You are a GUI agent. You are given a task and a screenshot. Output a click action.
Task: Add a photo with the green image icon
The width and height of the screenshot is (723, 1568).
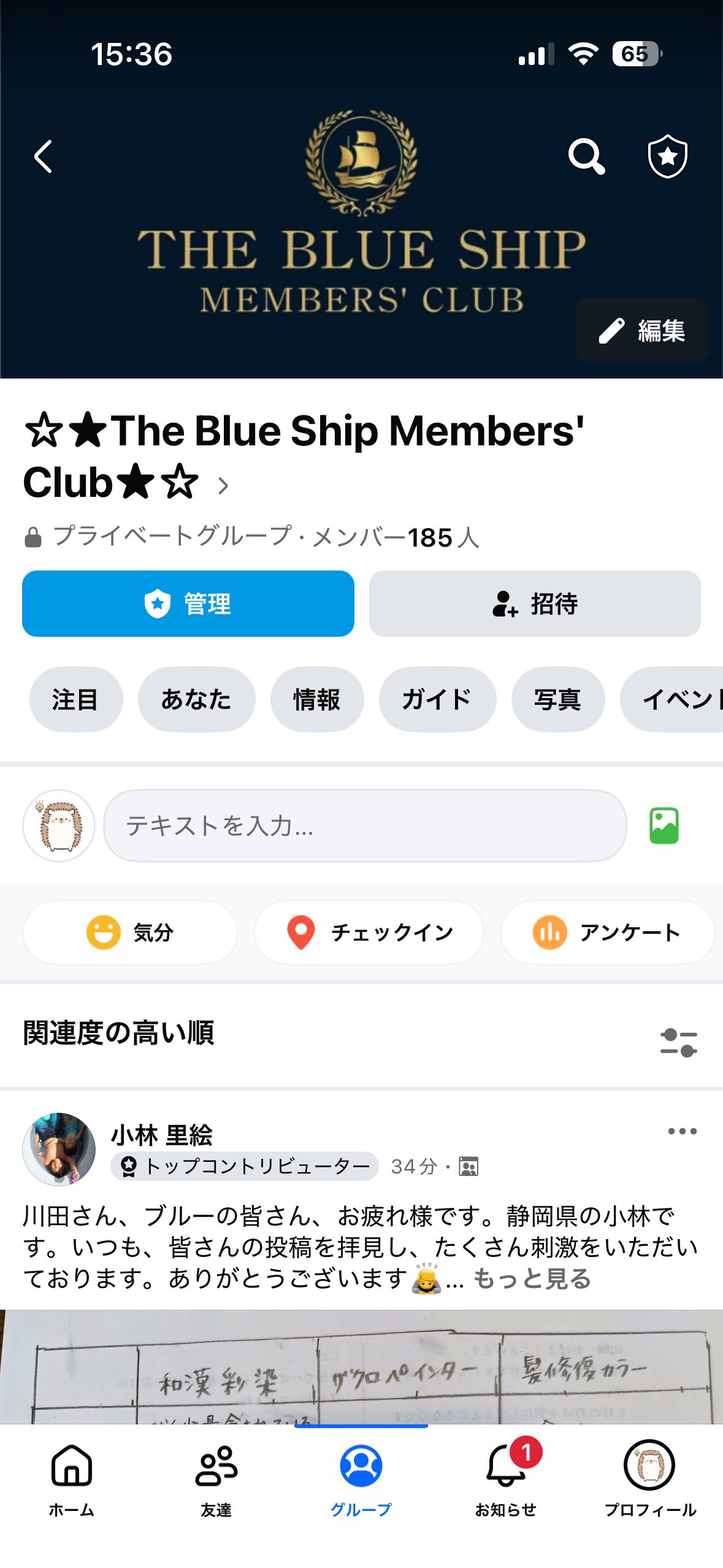(664, 826)
